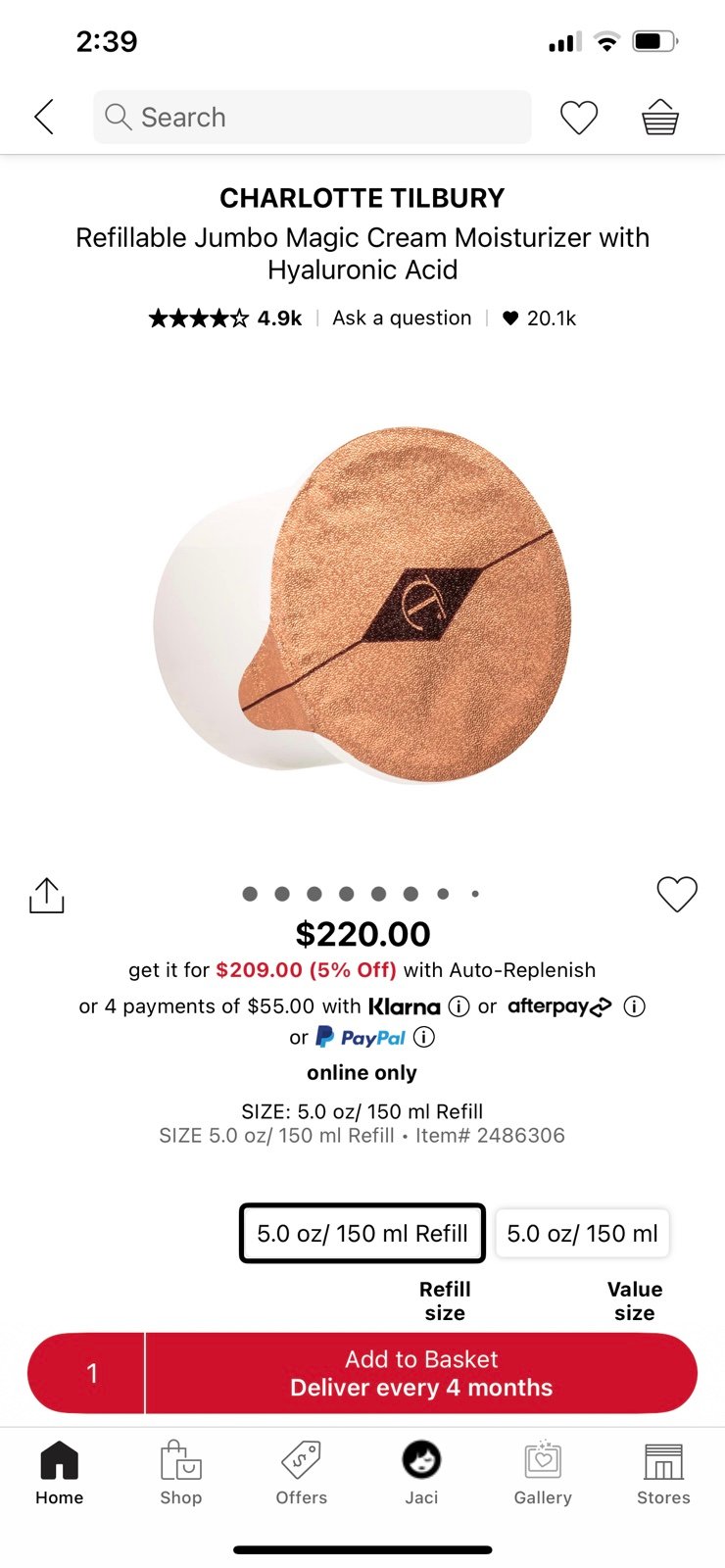Image resolution: width=725 pixels, height=1568 pixels.
Task: Open loves list heart in top bar
Action: [x=578, y=118]
